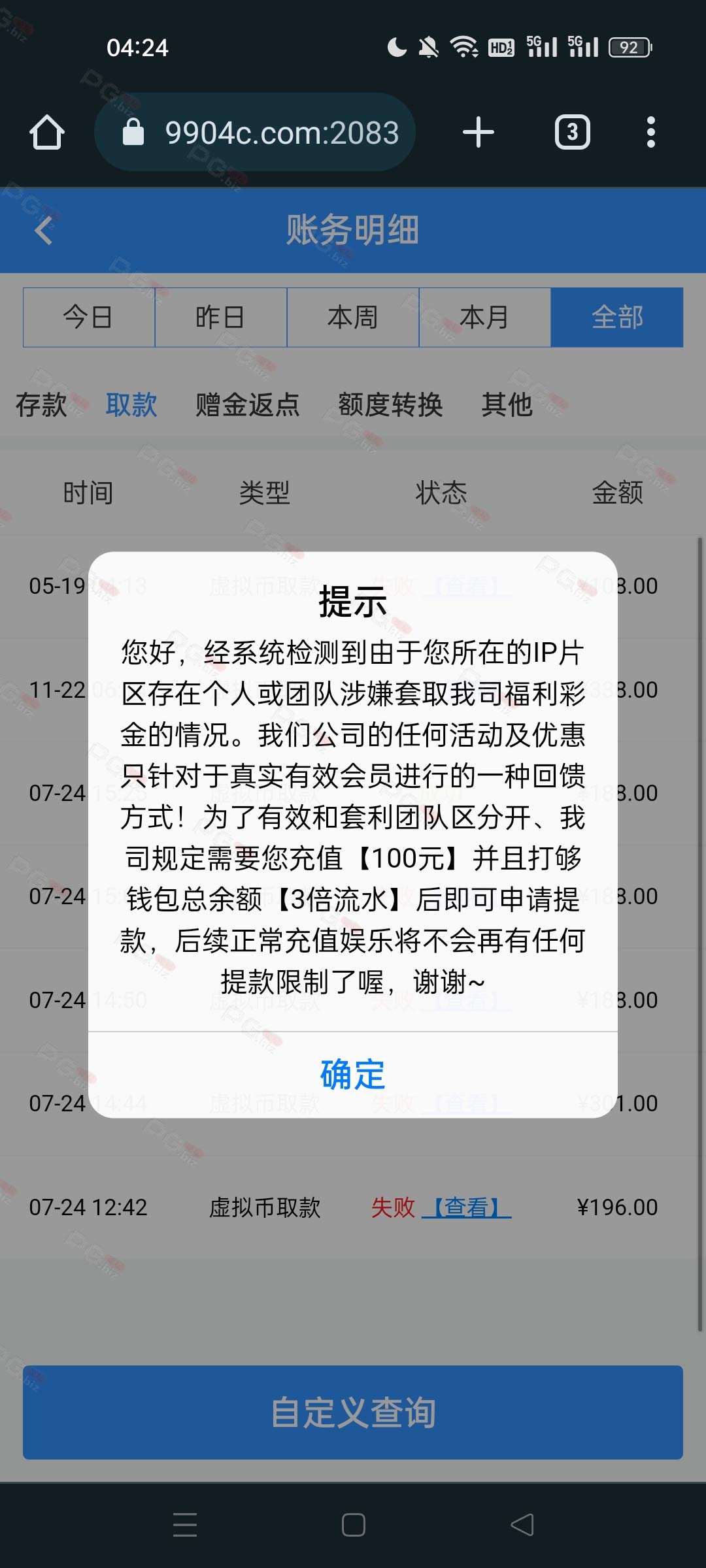This screenshot has height=1568, width=706.
Task: Open the tab switcher showing 3
Action: (573, 133)
